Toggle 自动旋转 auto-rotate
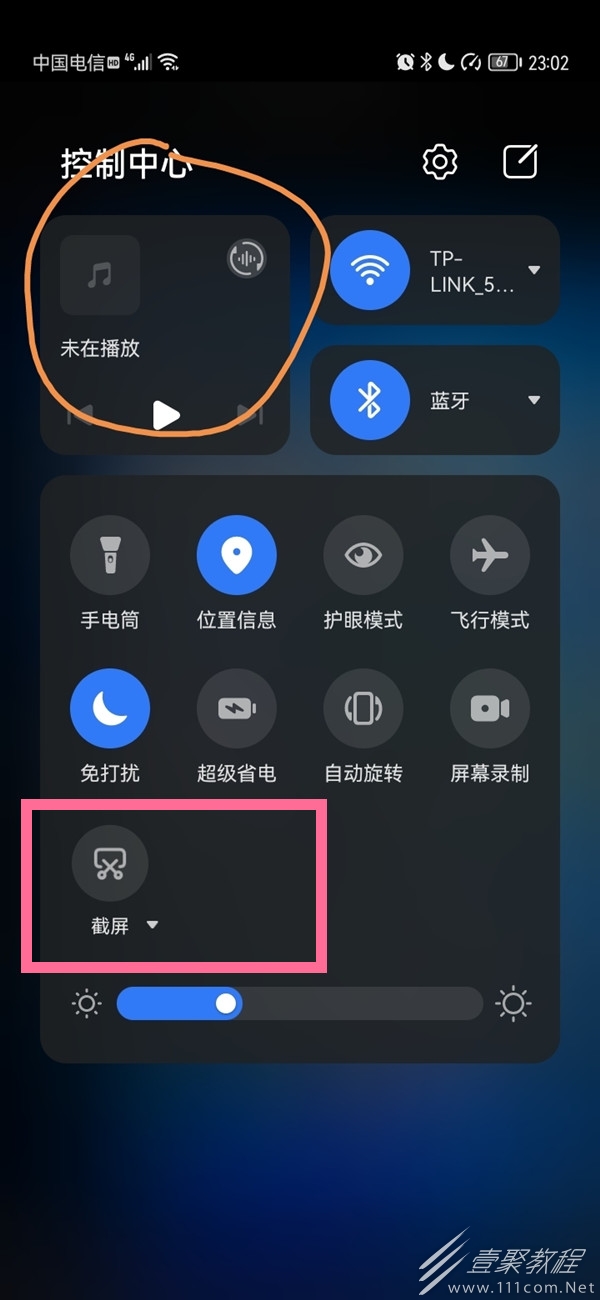Image resolution: width=600 pixels, height=1300 pixels. (x=363, y=709)
